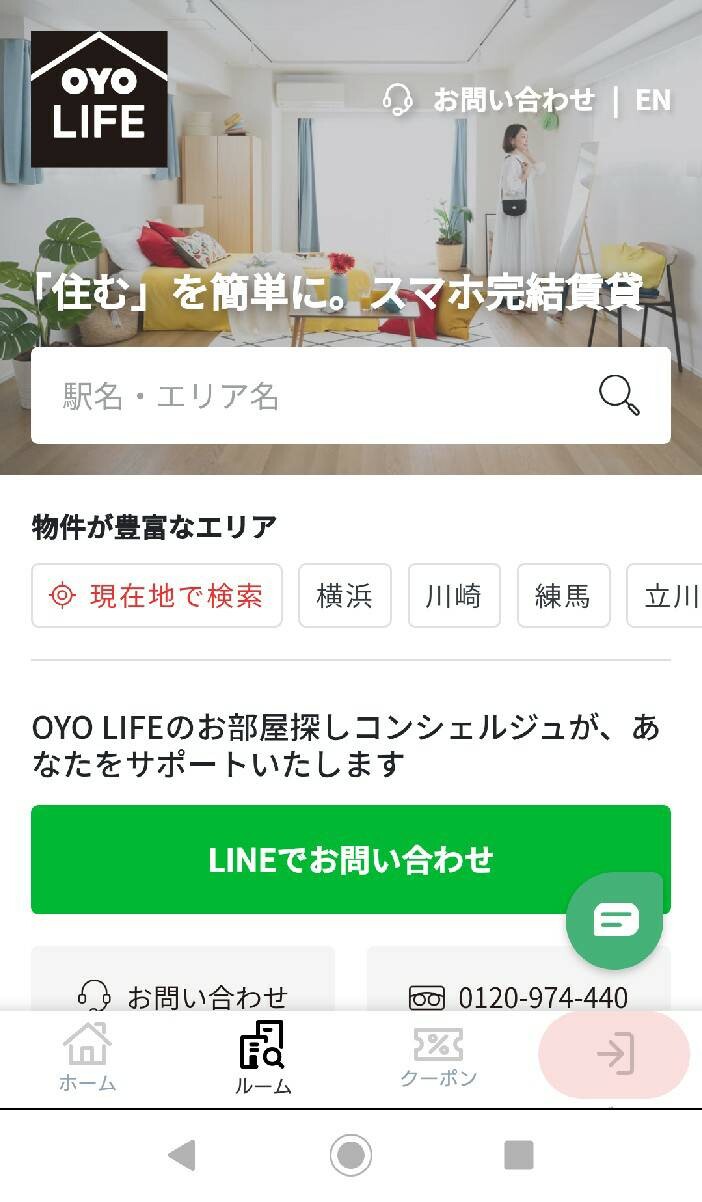Open the floating chat bubble
This screenshot has height=1202, width=702.
pyautogui.click(x=615, y=920)
